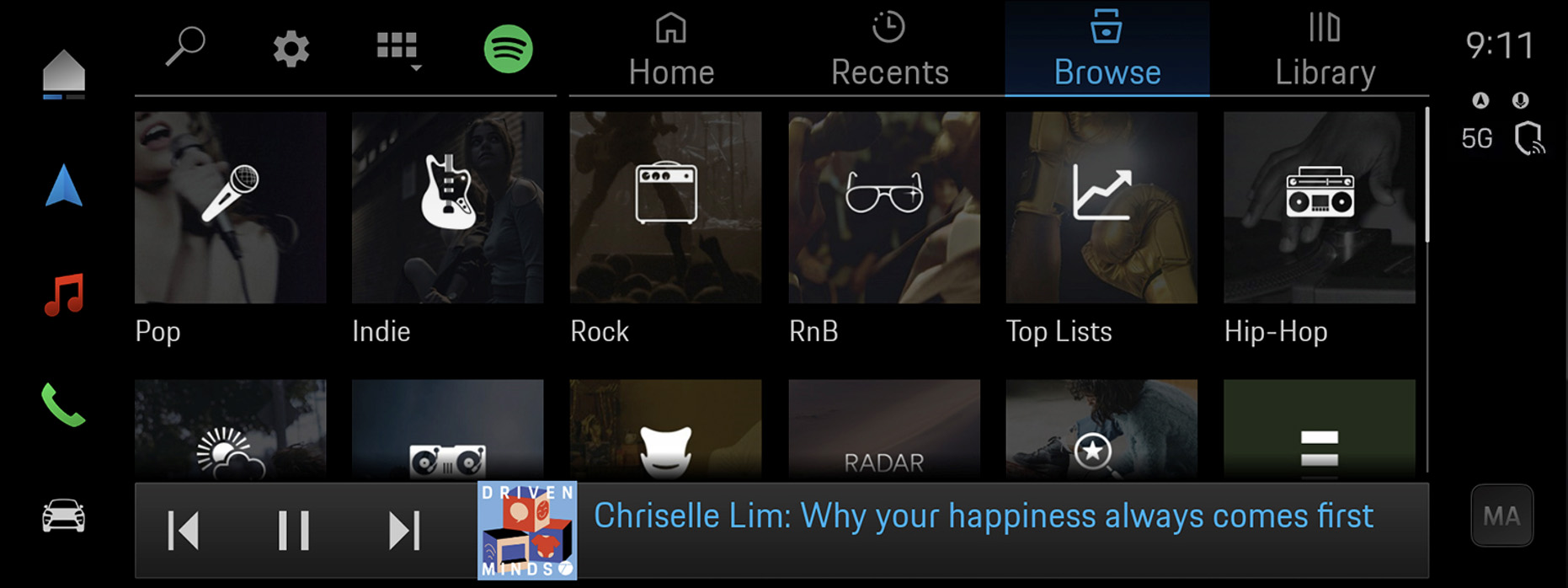Open the Indie genre tile

447,207
